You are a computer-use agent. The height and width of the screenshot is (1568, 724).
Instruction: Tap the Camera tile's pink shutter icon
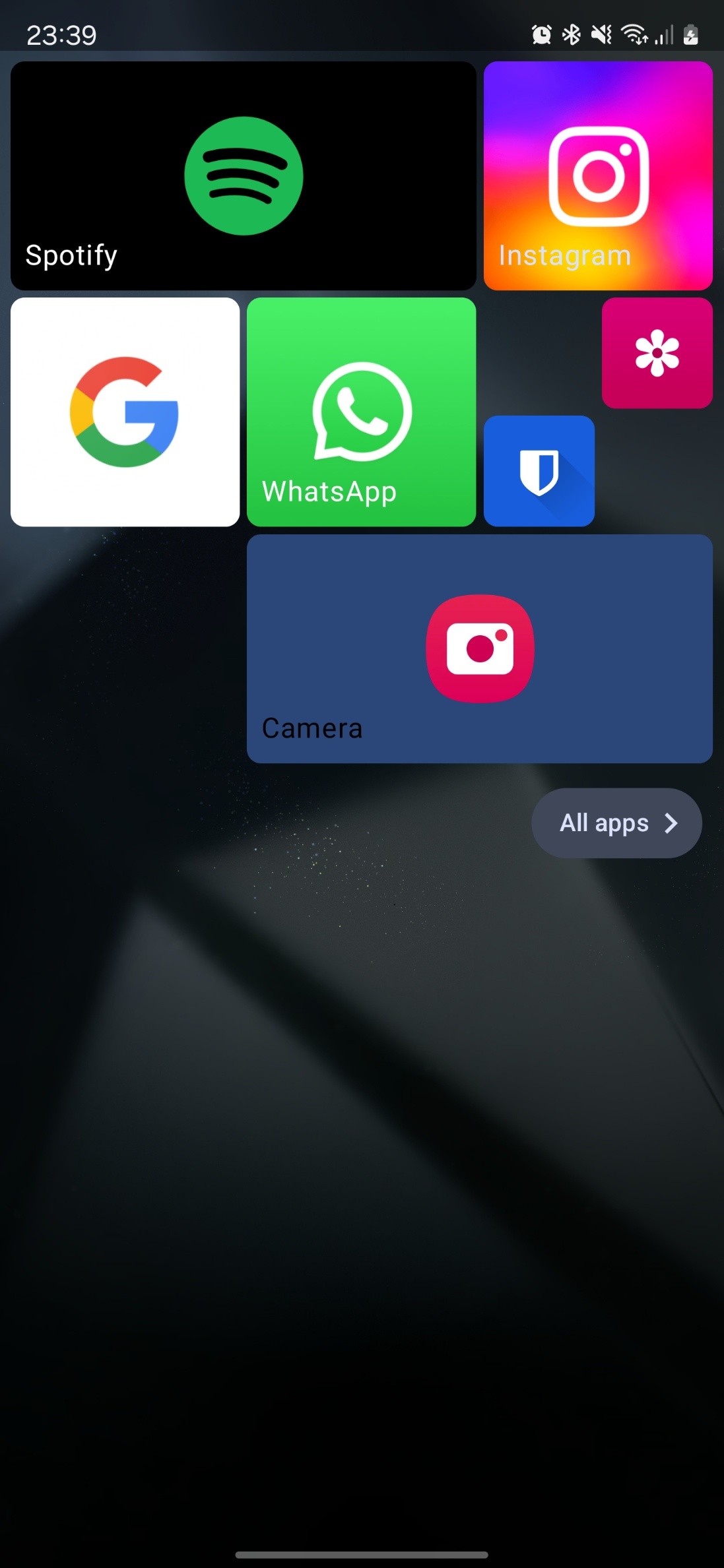click(x=480, y=648)
